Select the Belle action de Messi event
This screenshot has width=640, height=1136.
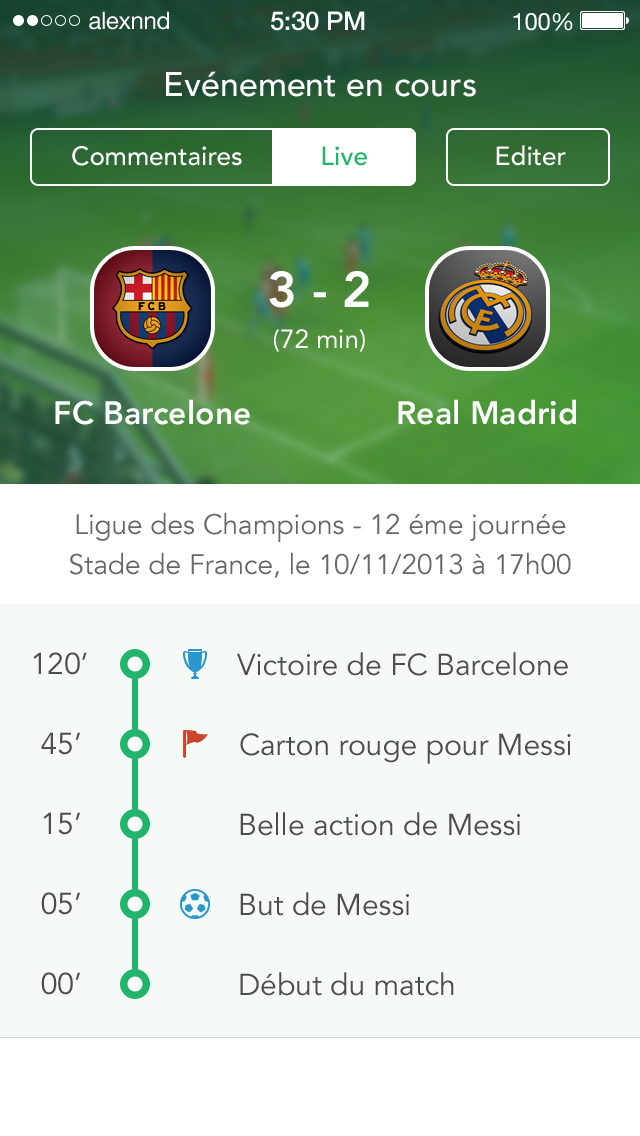click(x=380, y=825)
